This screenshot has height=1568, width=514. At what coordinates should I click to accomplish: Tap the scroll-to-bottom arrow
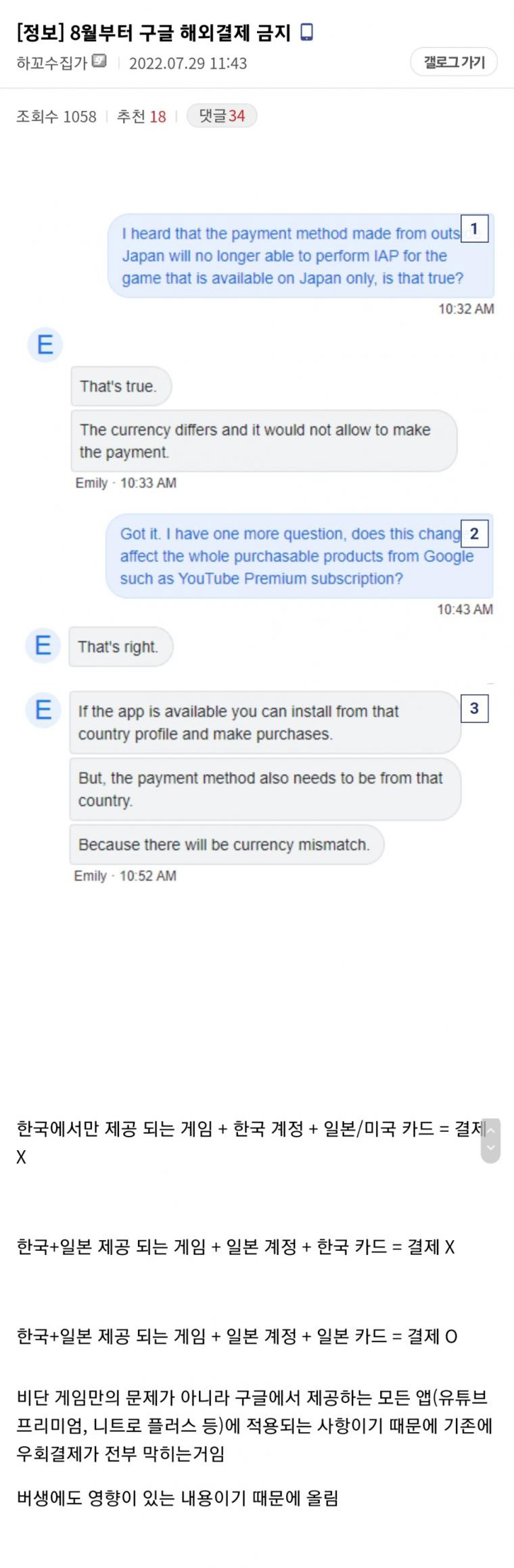[x=491, y=1148]
